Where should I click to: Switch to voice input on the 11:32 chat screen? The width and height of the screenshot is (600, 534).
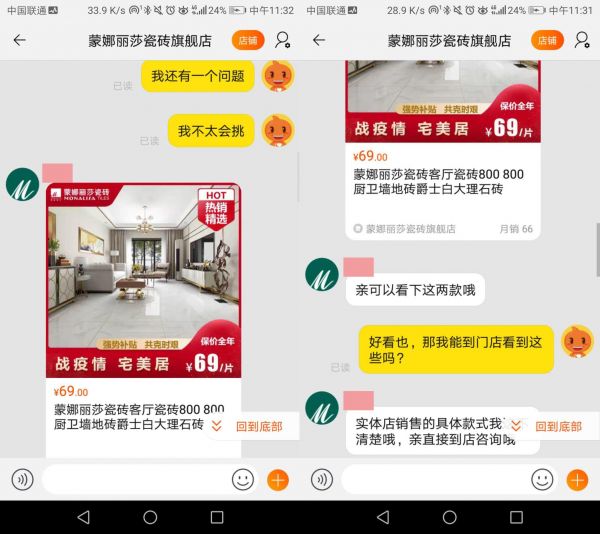pos(22,479)
